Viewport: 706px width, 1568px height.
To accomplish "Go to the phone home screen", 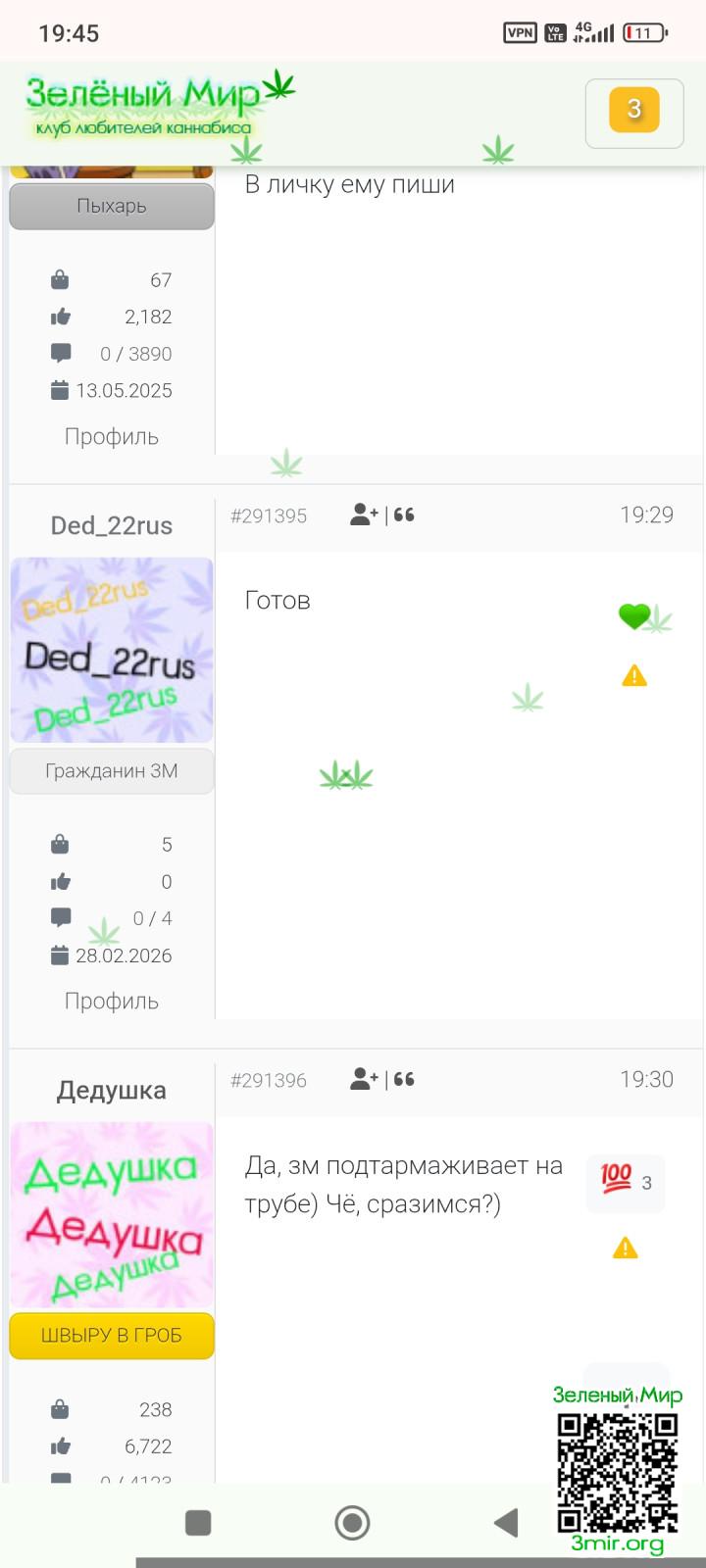I will click(x=352, y=1522).
